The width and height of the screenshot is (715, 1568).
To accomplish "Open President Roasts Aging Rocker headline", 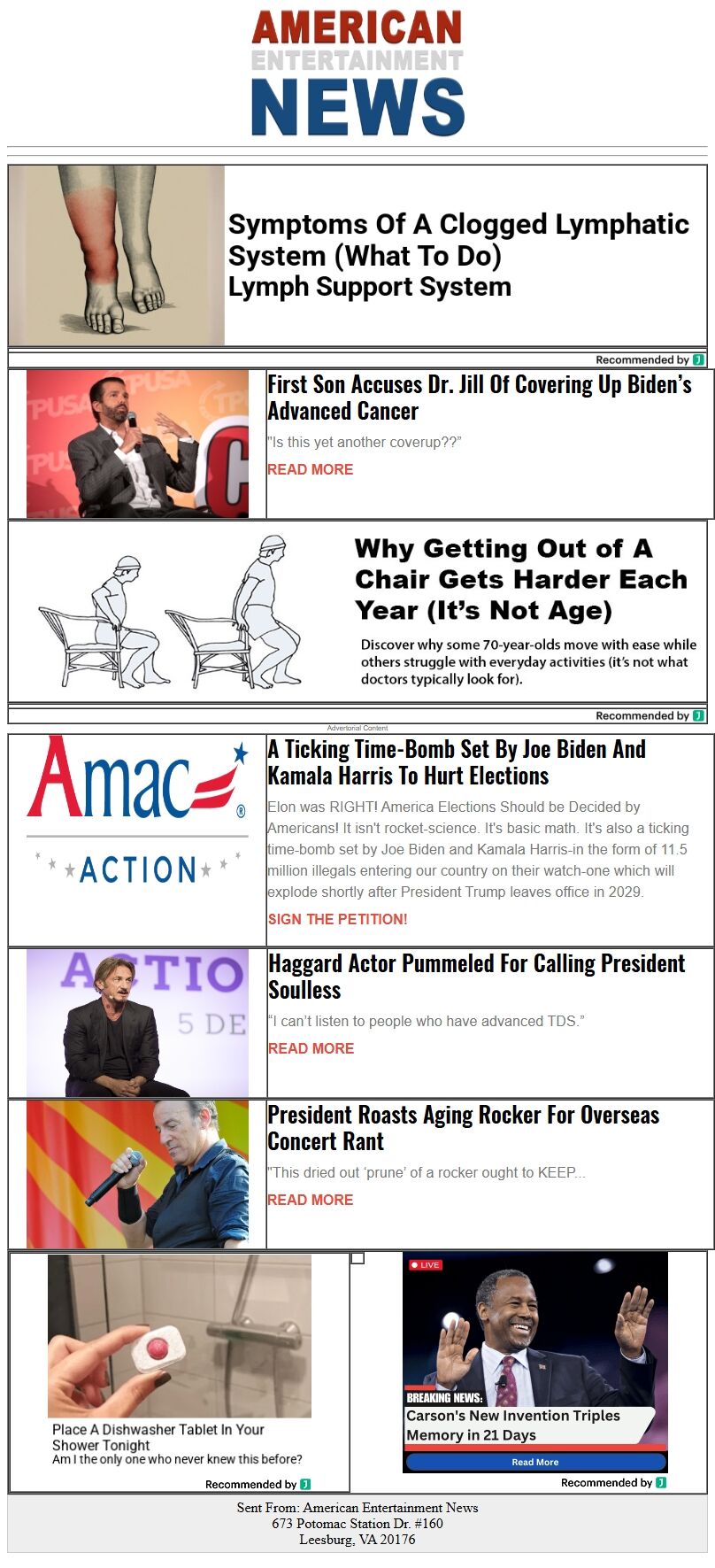I will pyautogui.click(x=464, y=1128).
